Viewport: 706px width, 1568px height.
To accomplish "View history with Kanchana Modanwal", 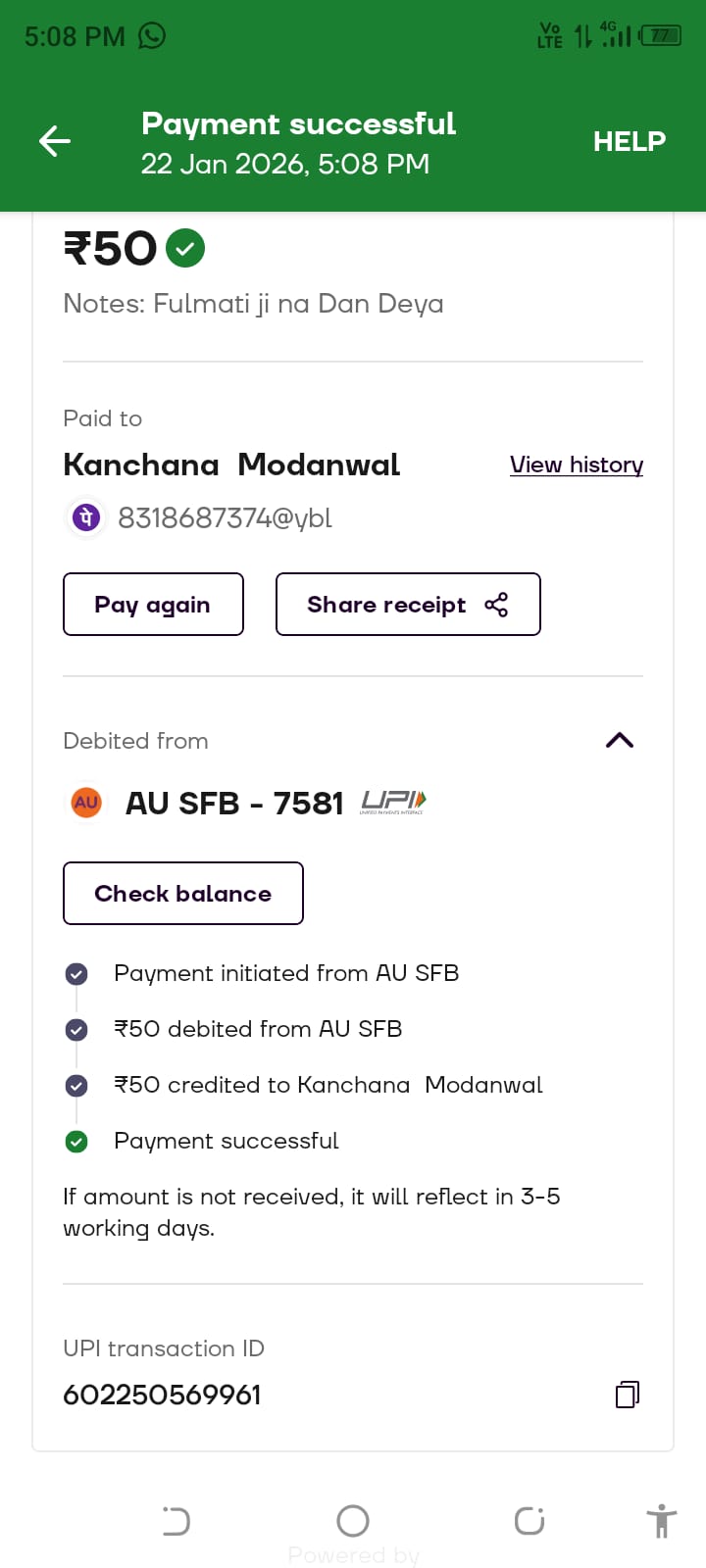I will click(x=576, y=465).
